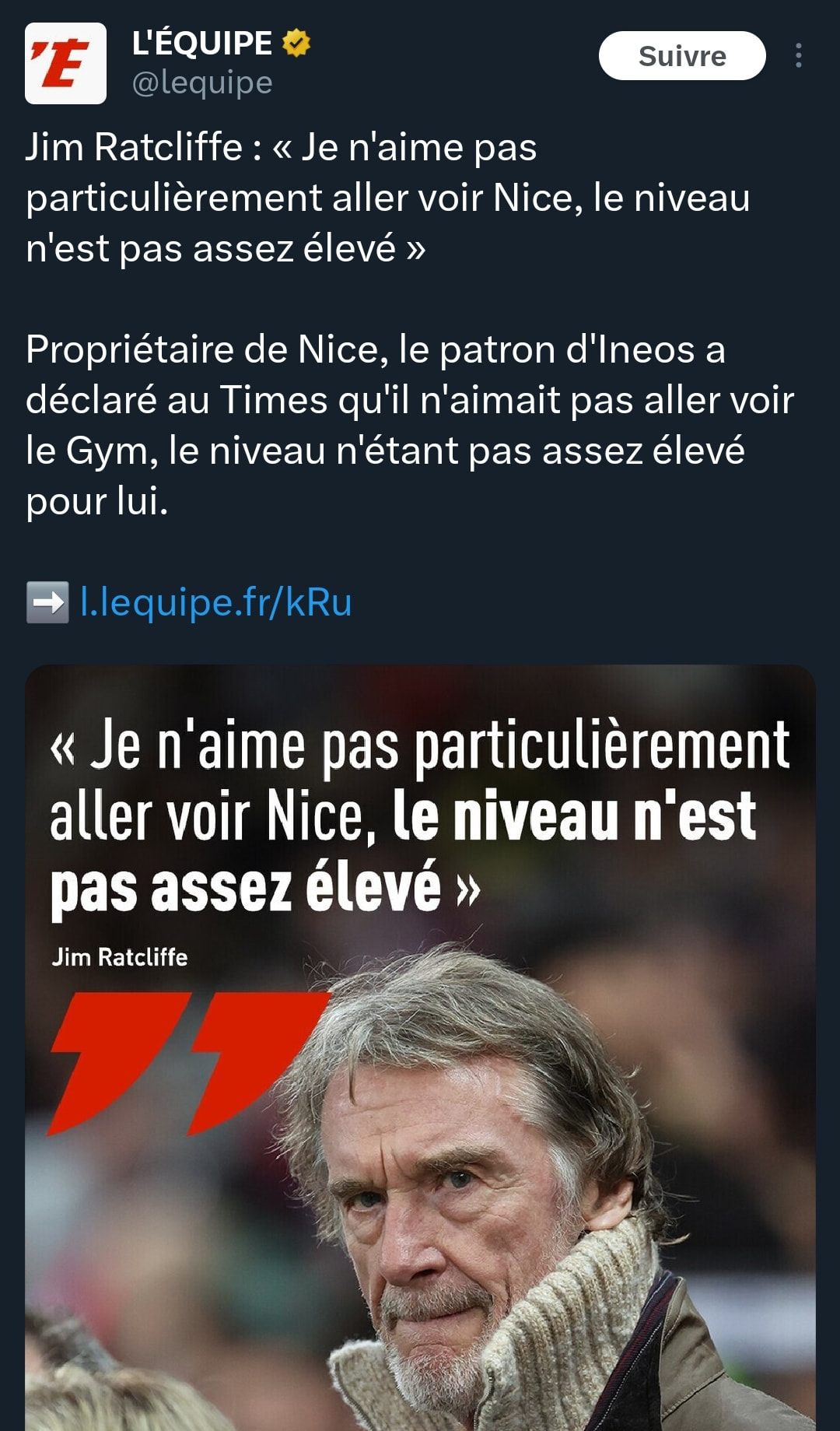Tap the @lequipe account name
The width and height of the screenshot is (840, 1431).
[x=202, y=82]
